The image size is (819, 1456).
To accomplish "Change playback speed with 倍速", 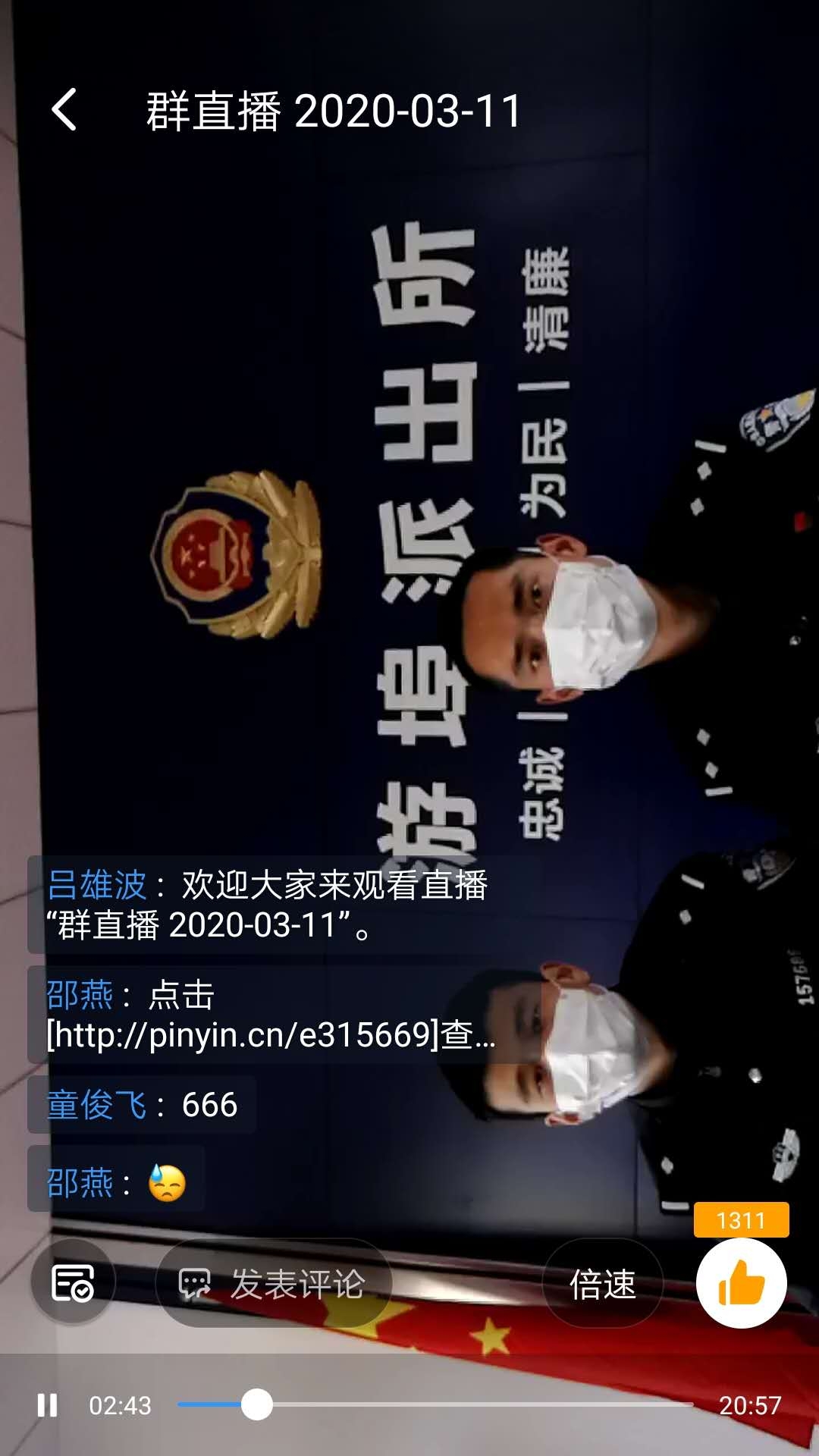I will click(603, 1283).
